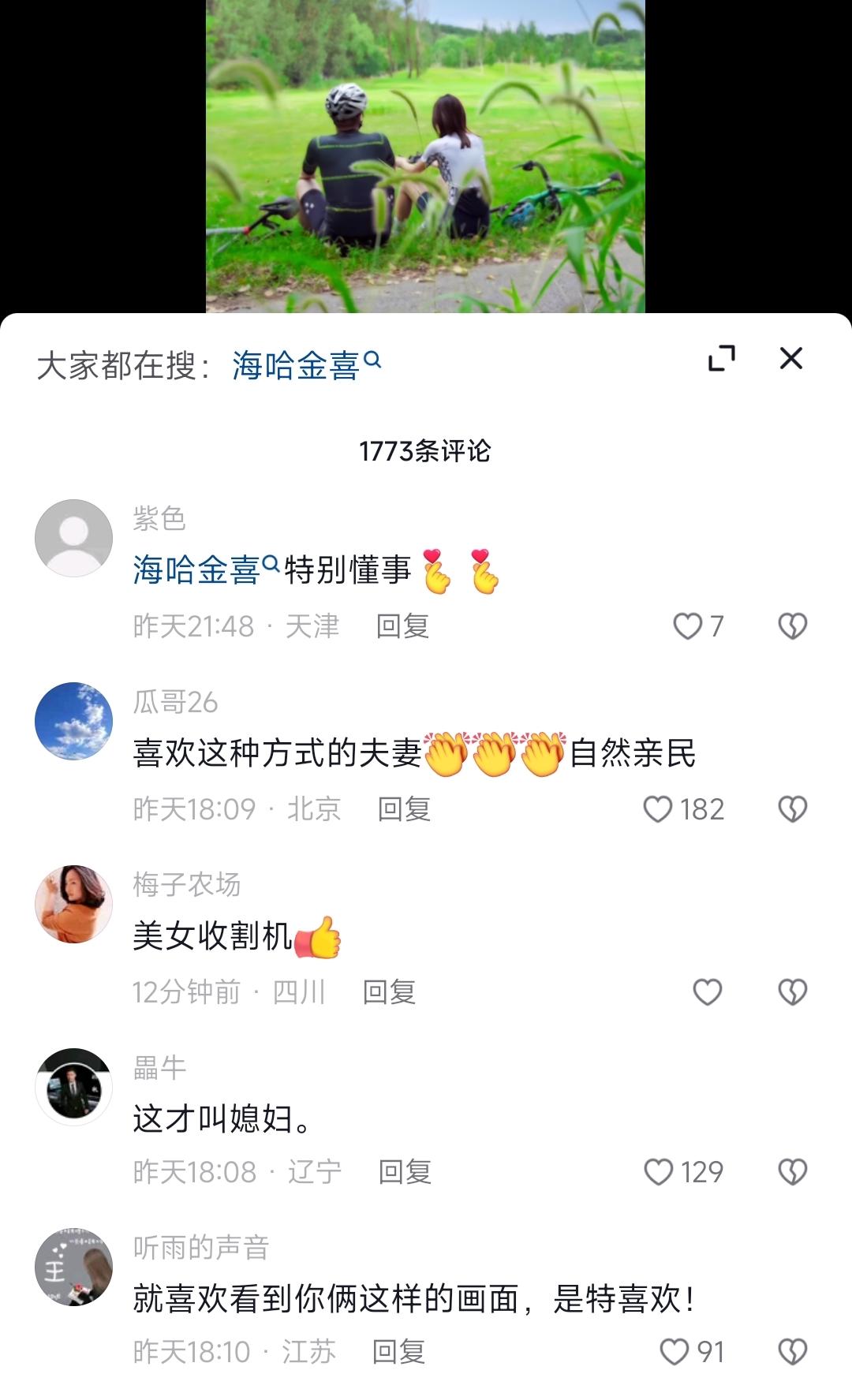This screenshot has width=852, height=1400.
Task: Expand comments panel to full screen
Action: (721, 358)
